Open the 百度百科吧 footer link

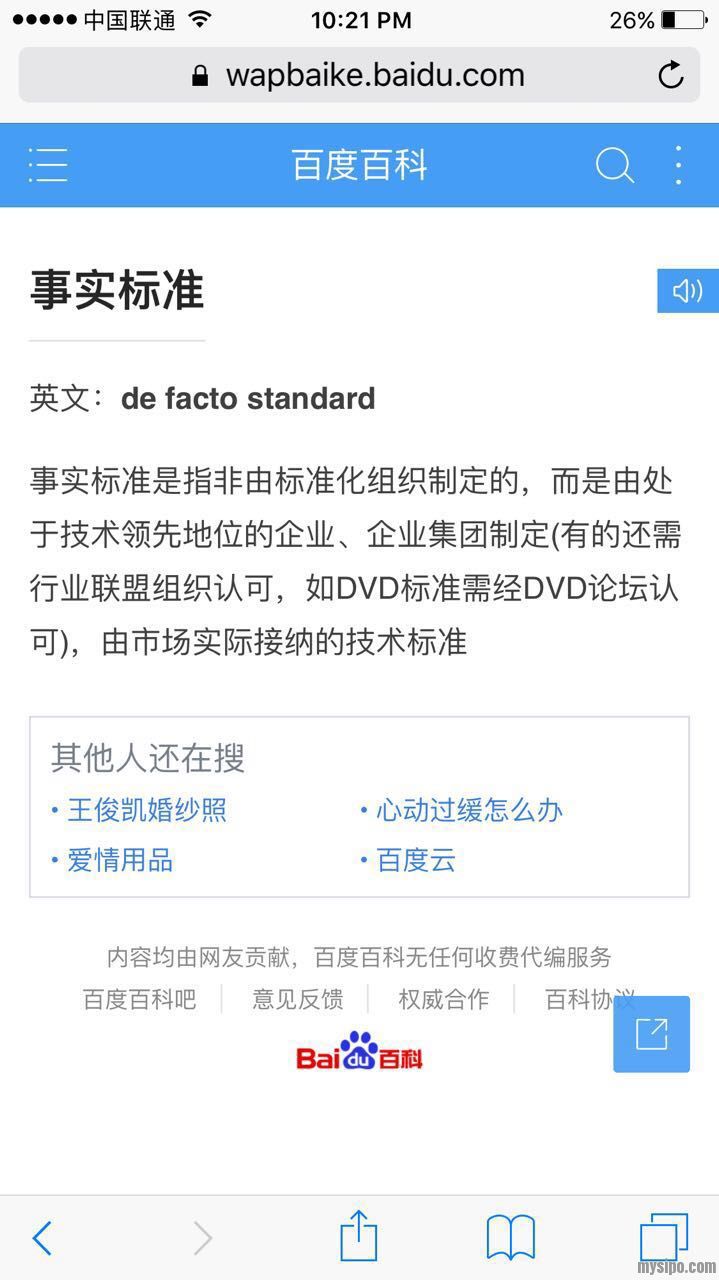click(139, 999)
